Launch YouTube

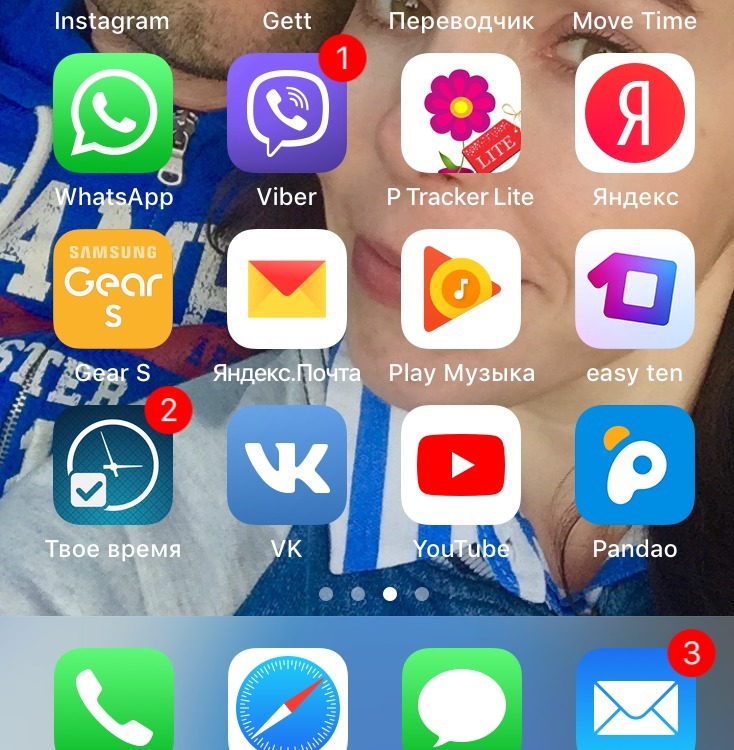click(461, 465)
